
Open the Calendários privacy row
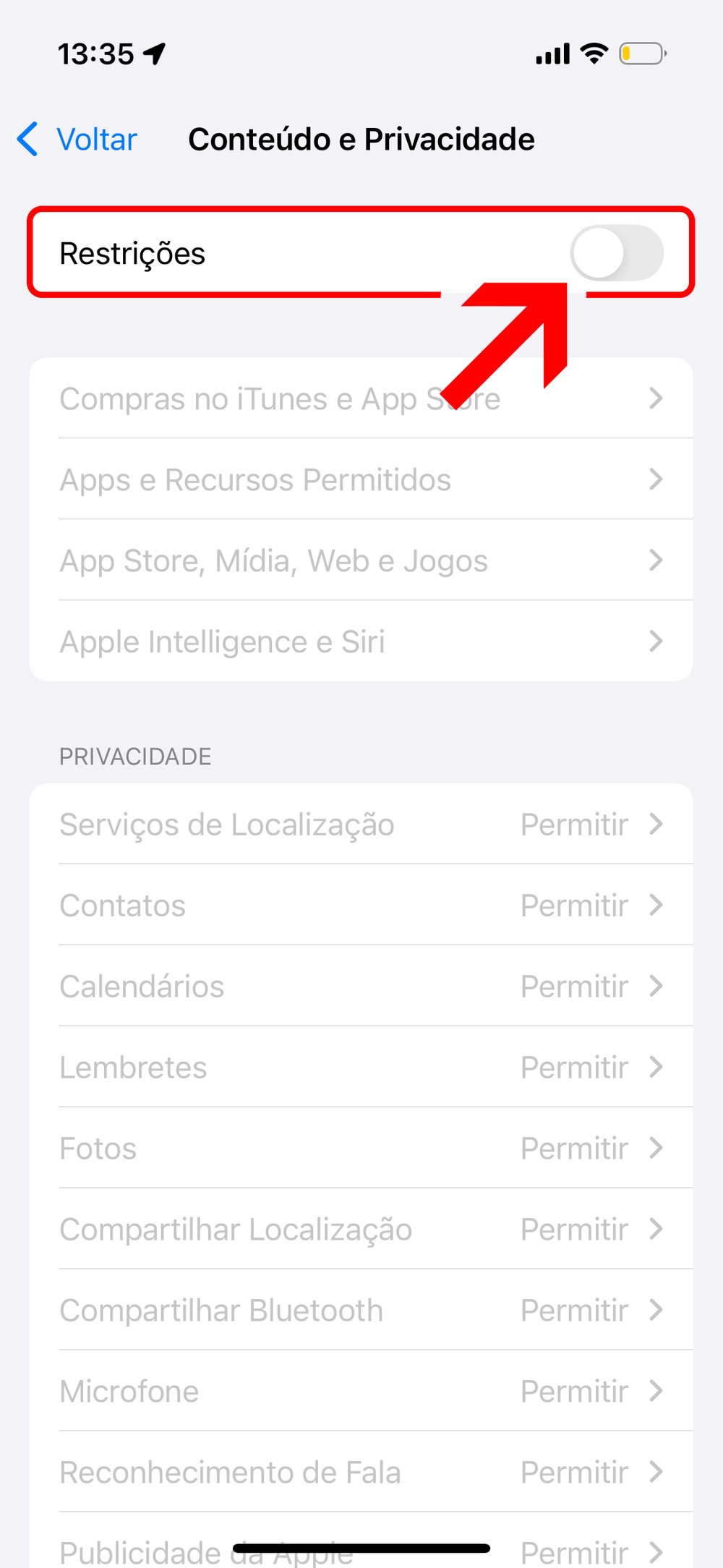pyautogui.click(x=360, y=987)
